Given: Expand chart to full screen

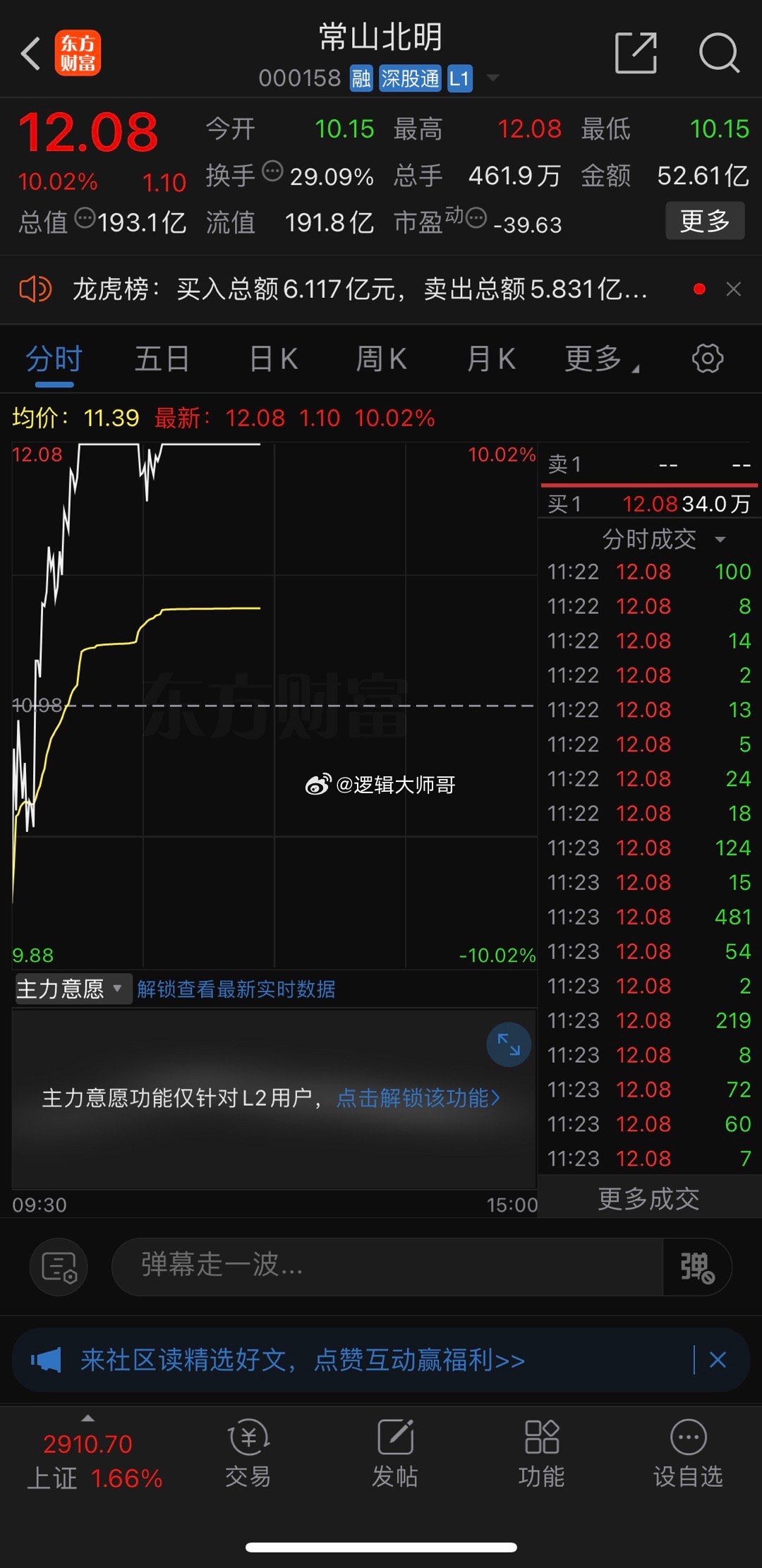Looking at the screenshot, I should (x=509, y=1044).
